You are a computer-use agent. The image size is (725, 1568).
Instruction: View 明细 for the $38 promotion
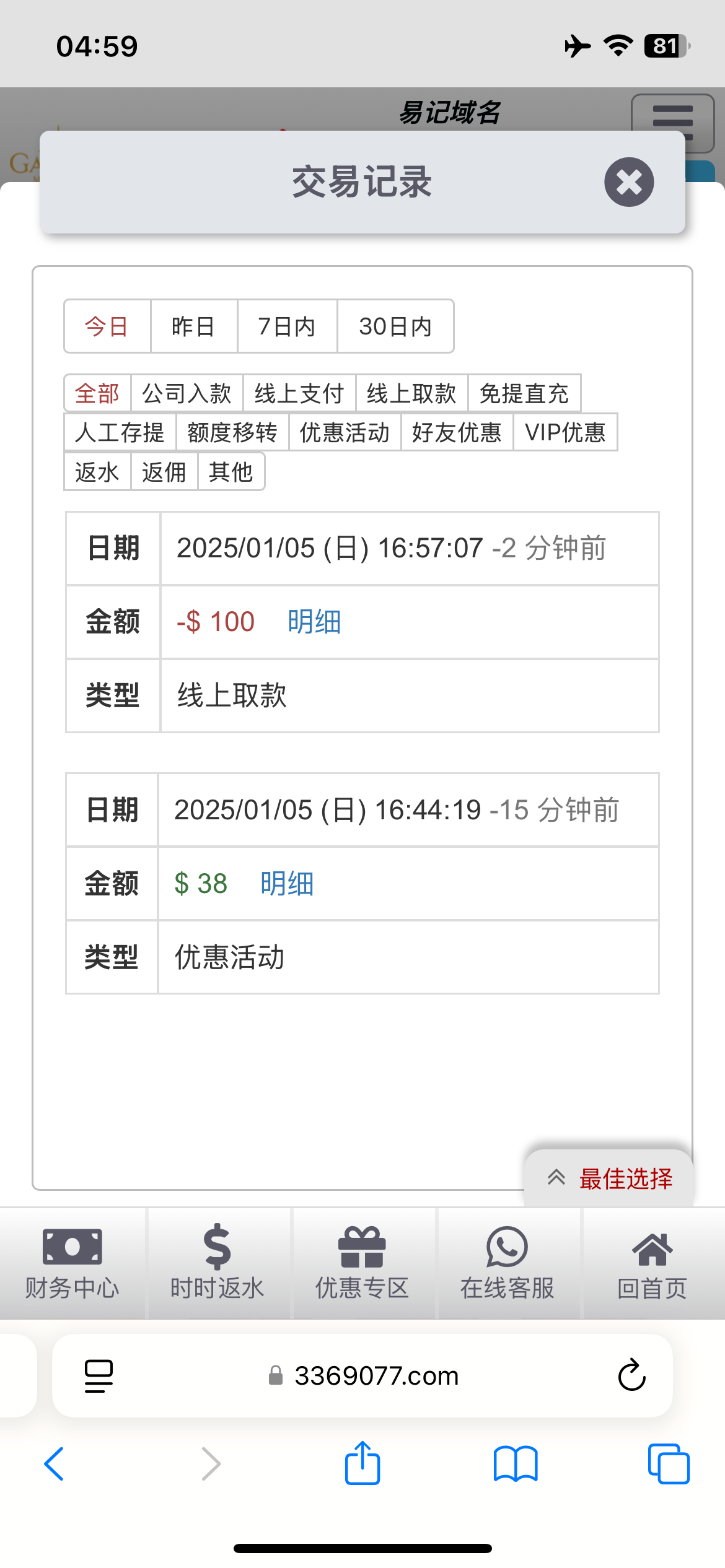287,884
